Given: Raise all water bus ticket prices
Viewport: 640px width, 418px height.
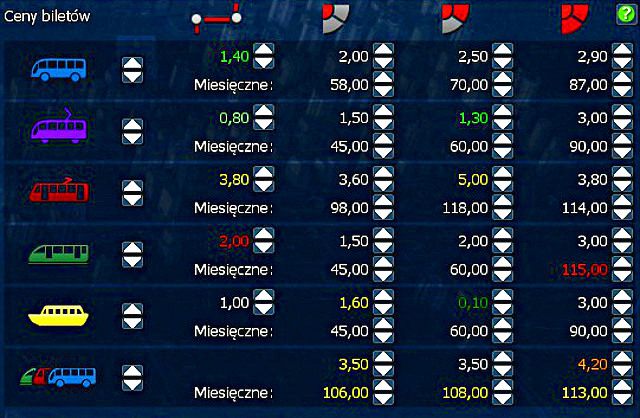Looking at the screenshot, I should point(132,308).
